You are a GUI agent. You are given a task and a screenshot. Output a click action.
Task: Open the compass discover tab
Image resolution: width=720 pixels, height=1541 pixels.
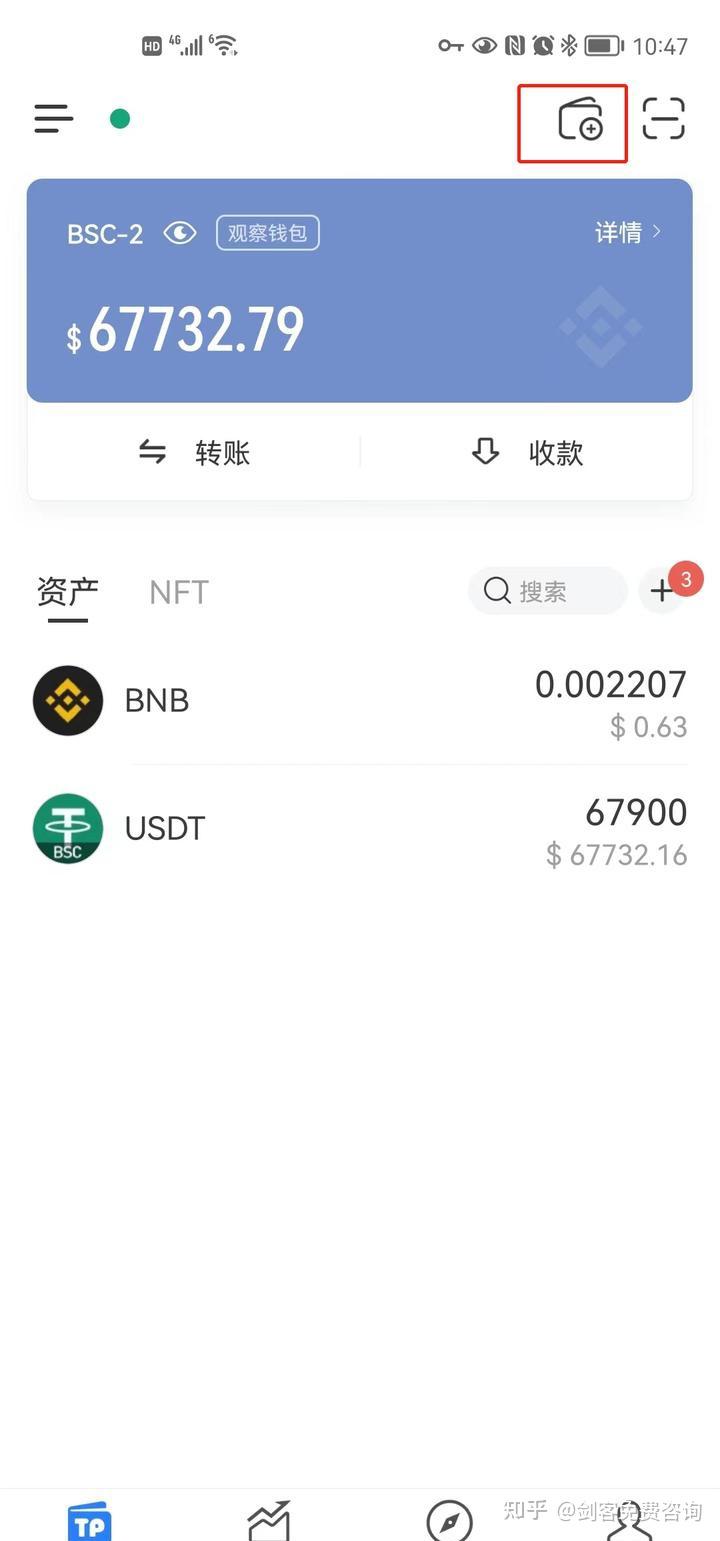coord(449,1521)
